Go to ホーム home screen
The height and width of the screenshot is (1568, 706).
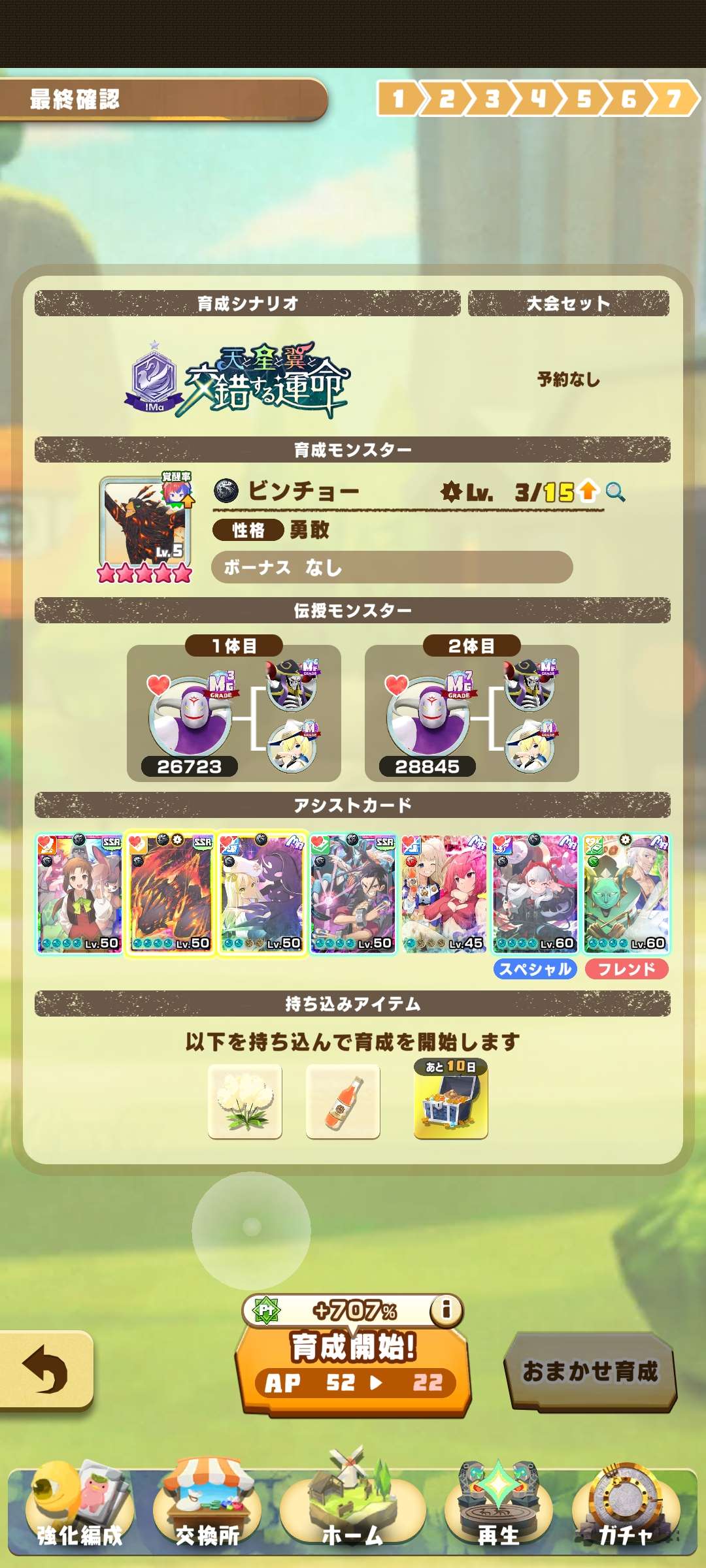coord(353,1514)
